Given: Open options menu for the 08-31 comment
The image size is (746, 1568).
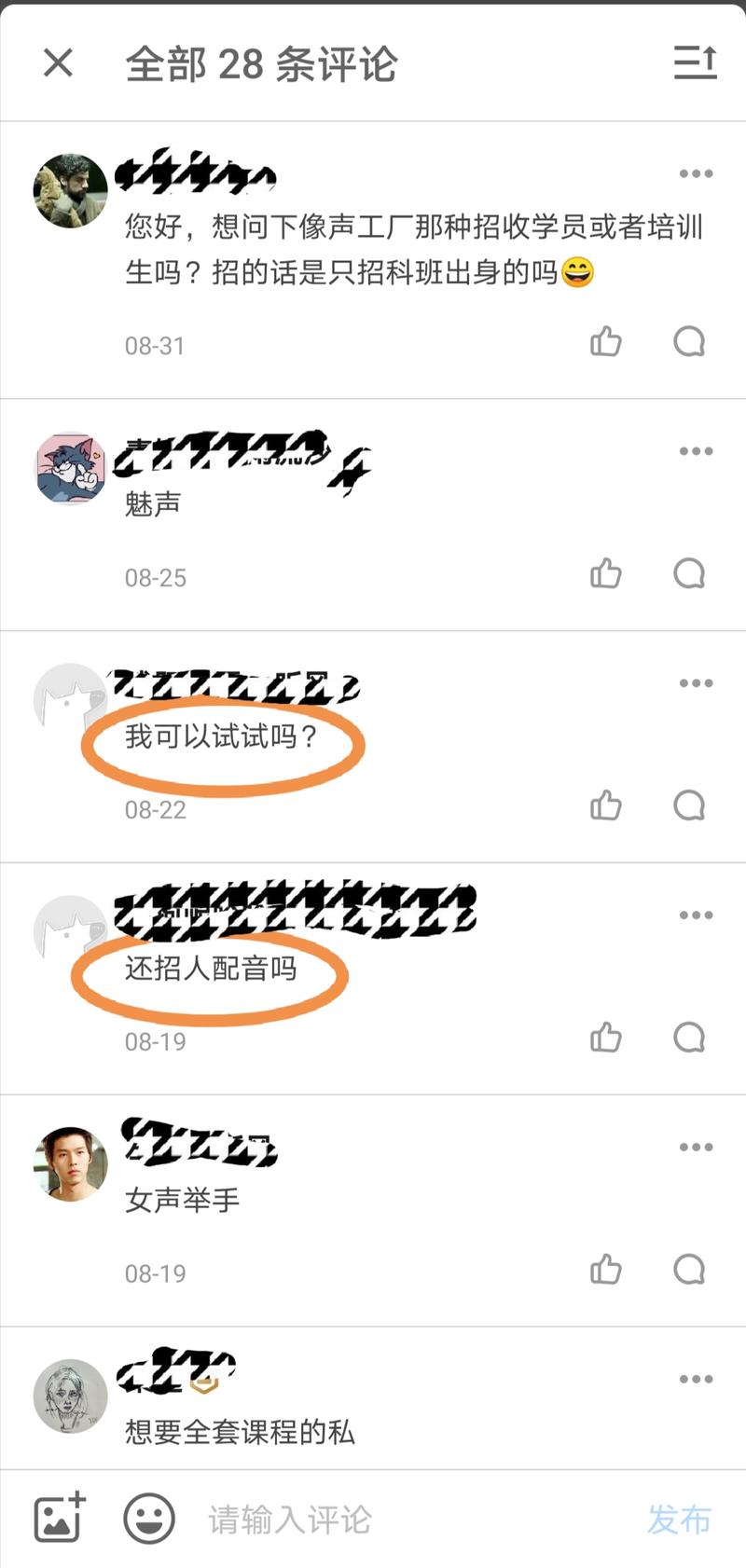Looking at the screenshot, I should [696, 173].
